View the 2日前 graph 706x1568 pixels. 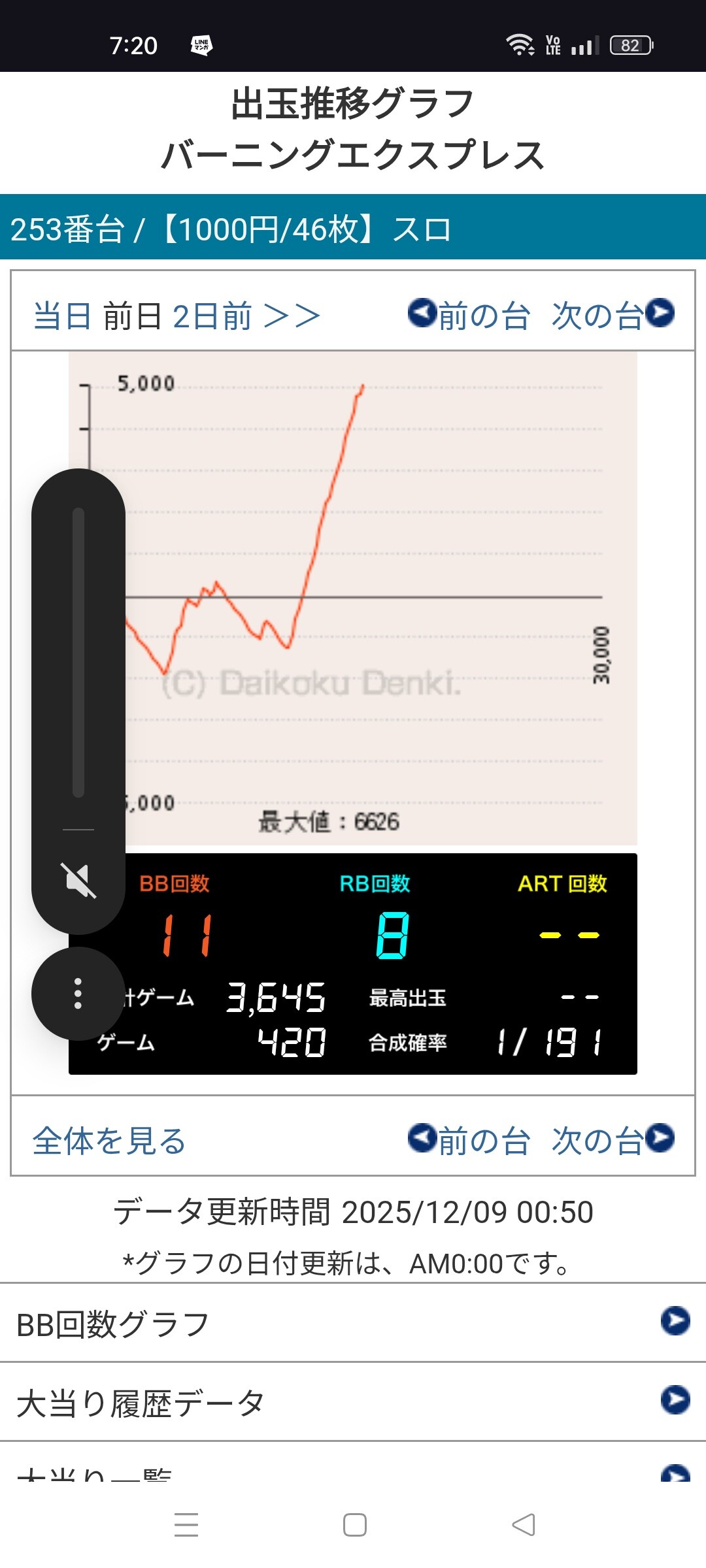pyautogui.click(x=212, y=316)
